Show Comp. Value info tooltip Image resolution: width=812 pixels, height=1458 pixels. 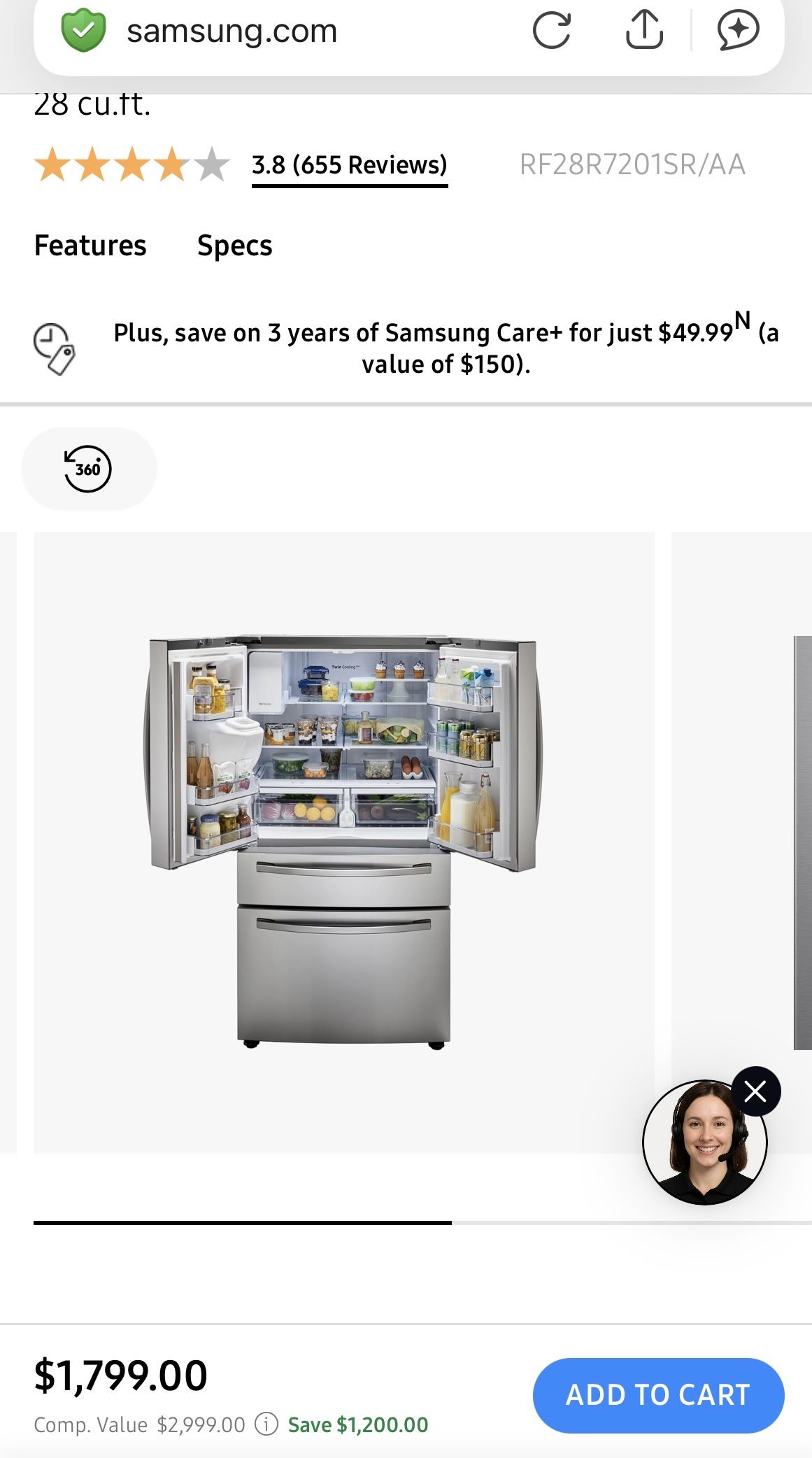point(266,1424)
